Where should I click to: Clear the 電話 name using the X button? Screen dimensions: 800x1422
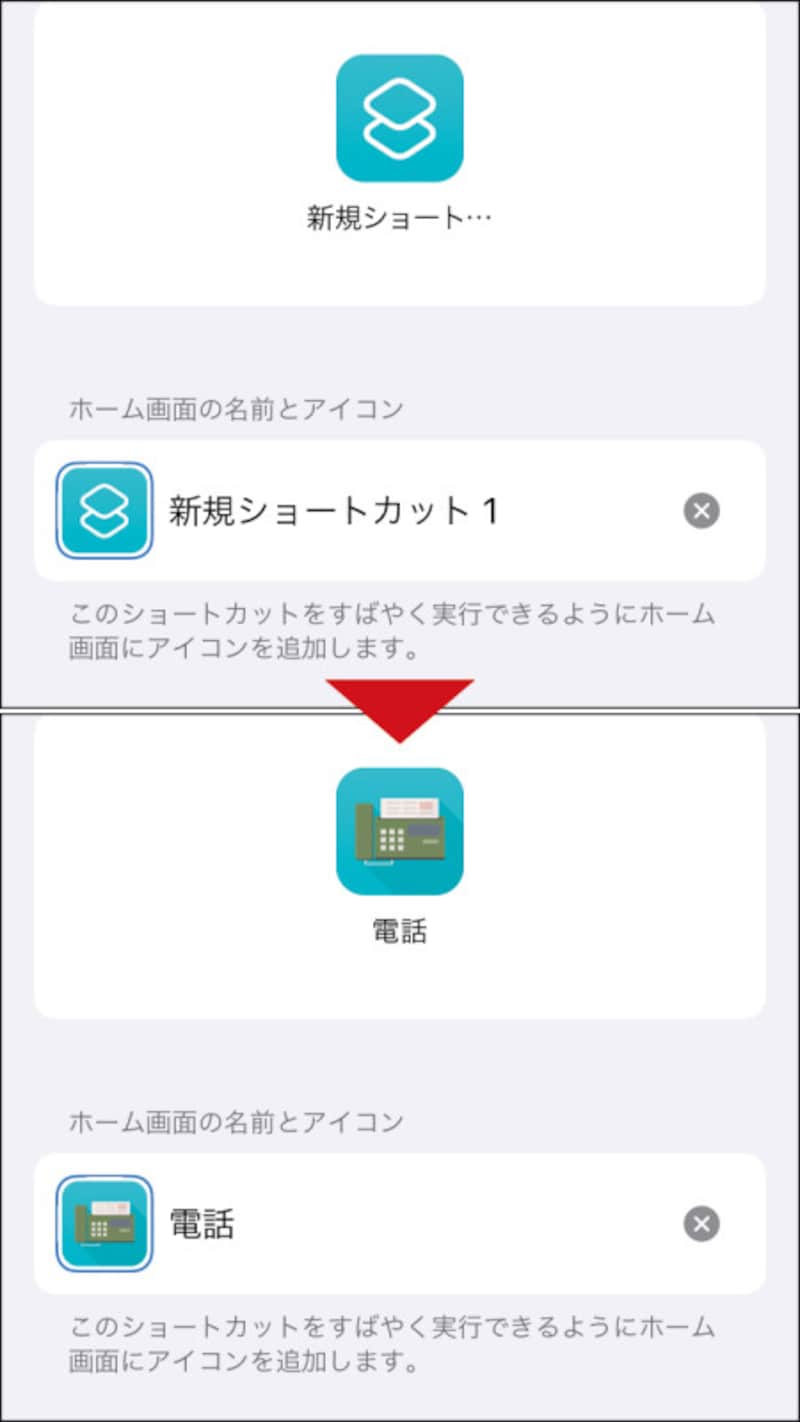click(702, 1222)
